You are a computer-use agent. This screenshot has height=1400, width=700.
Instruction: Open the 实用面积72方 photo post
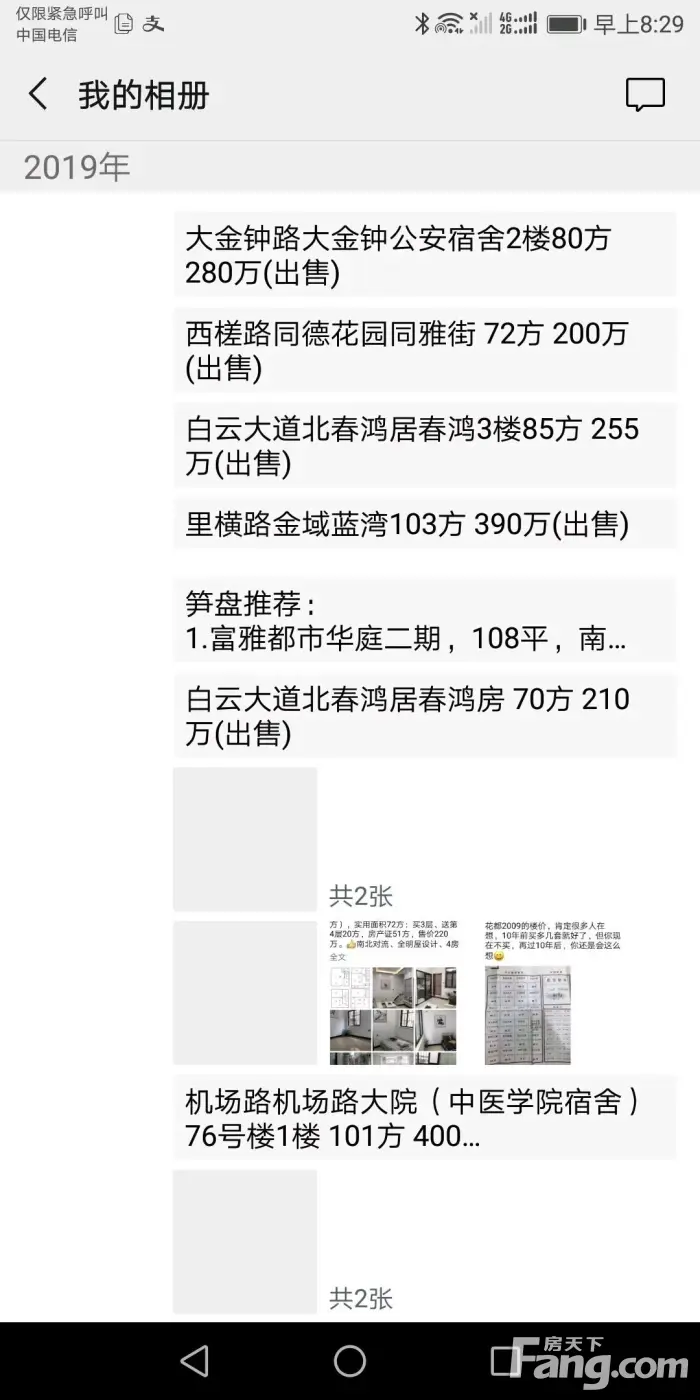[394, 992]
